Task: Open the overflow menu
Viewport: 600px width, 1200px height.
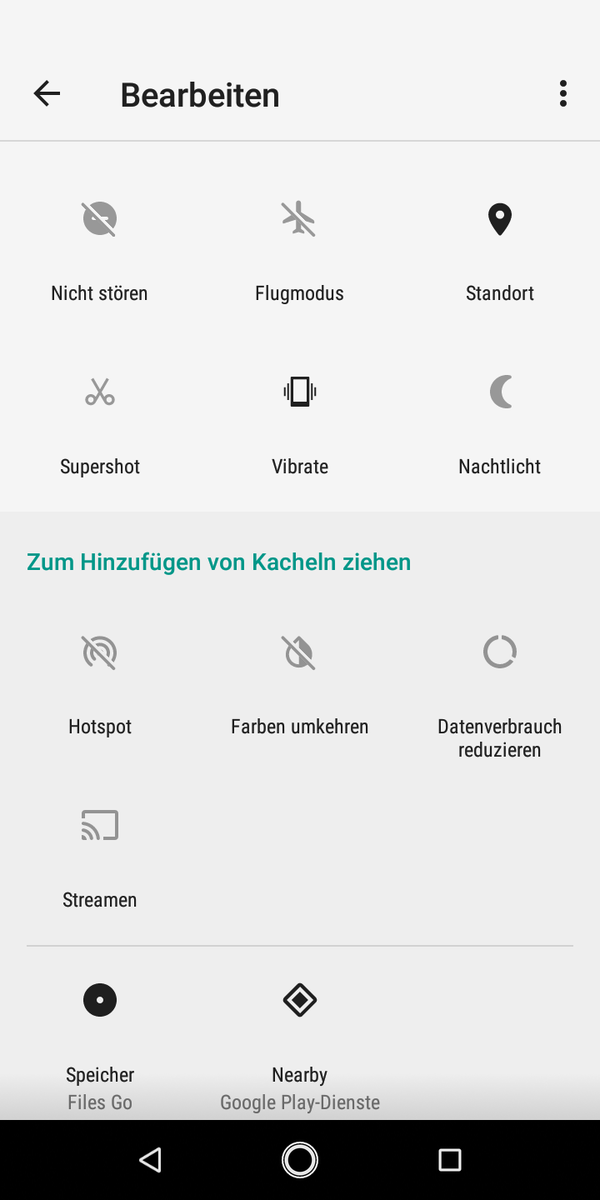Action: pyautogui.click(x=563, y=94)
